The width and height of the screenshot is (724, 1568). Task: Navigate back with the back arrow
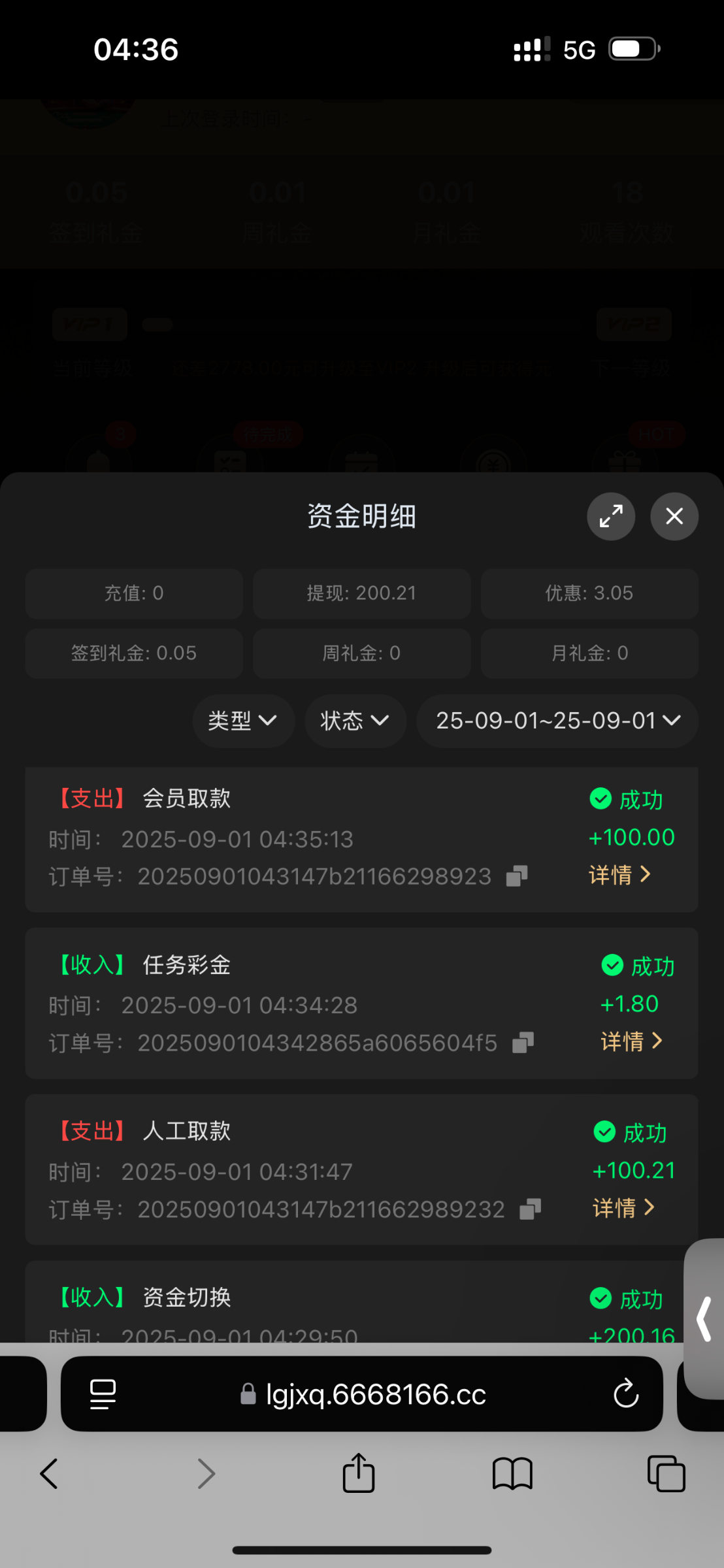(49, 1473)
